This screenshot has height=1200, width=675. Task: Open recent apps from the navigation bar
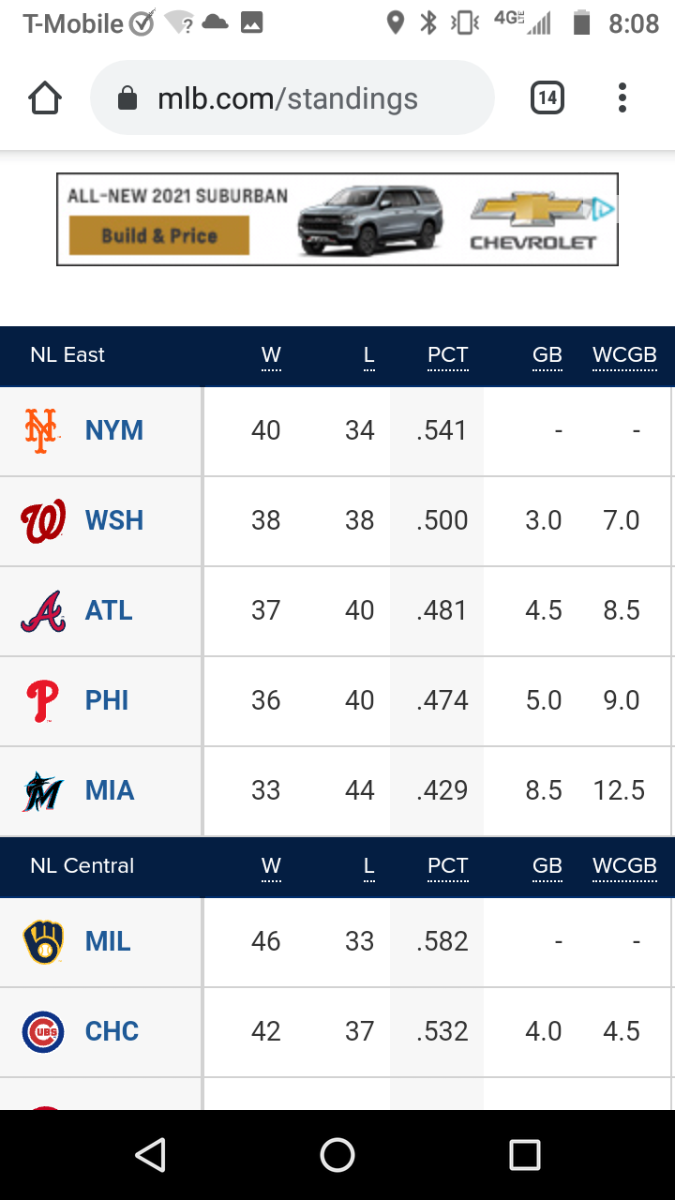pyautogui.click(x=524, y=1155)
